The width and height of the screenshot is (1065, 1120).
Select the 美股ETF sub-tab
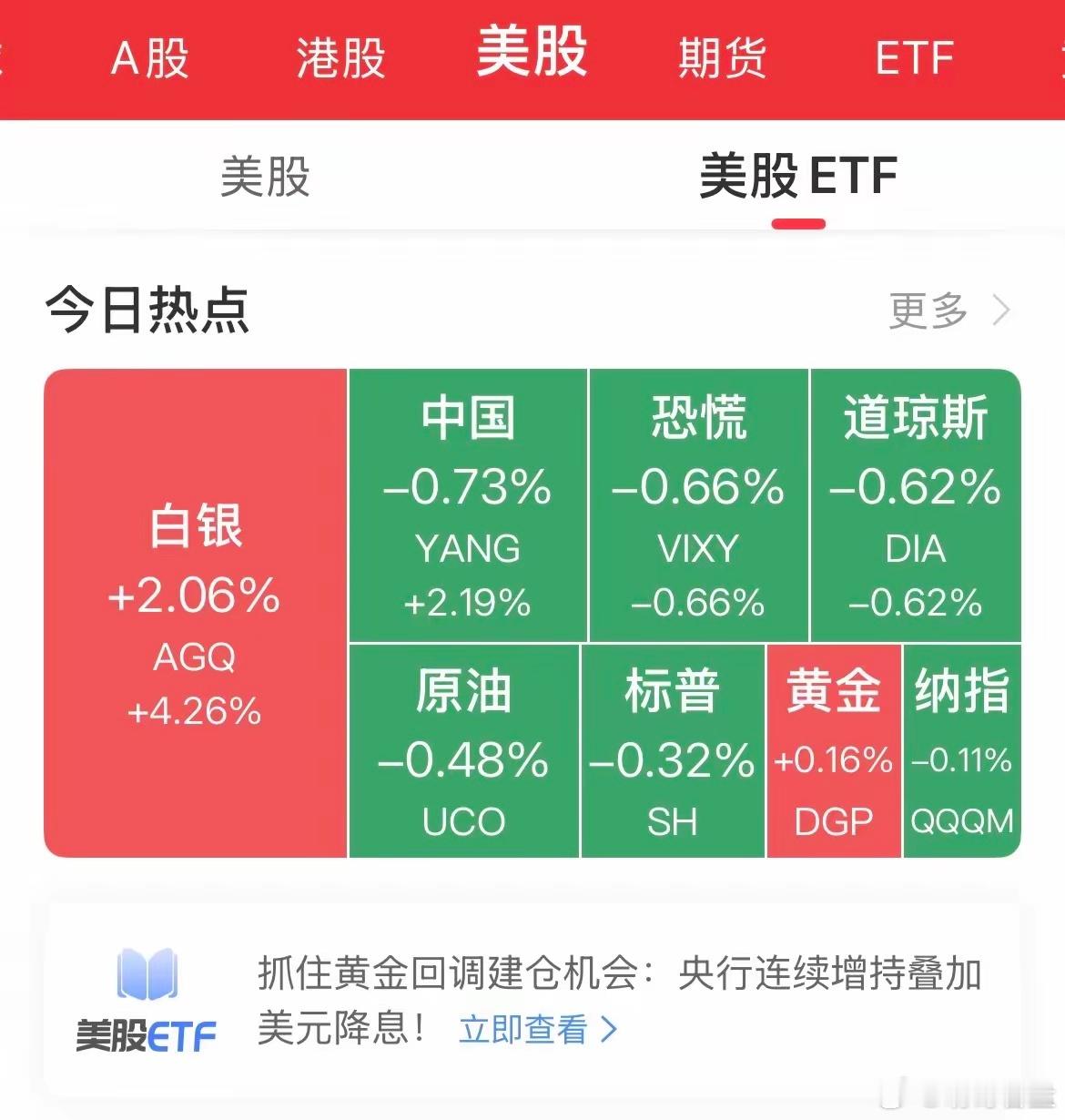798,176
